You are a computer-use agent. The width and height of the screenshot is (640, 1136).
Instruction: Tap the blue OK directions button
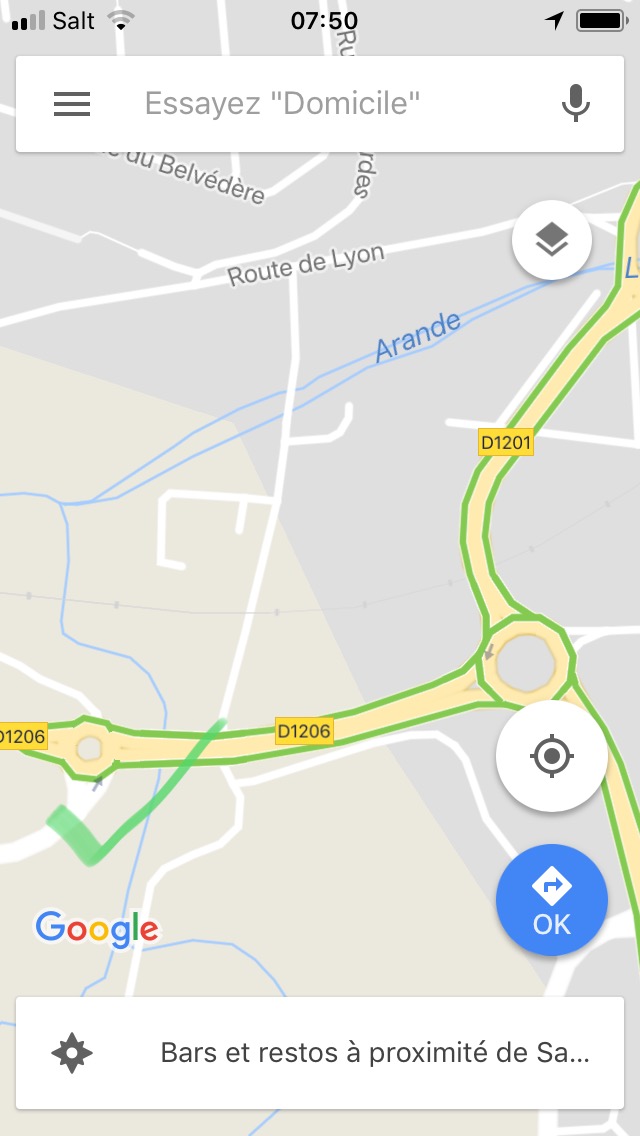tap(551, 900)
